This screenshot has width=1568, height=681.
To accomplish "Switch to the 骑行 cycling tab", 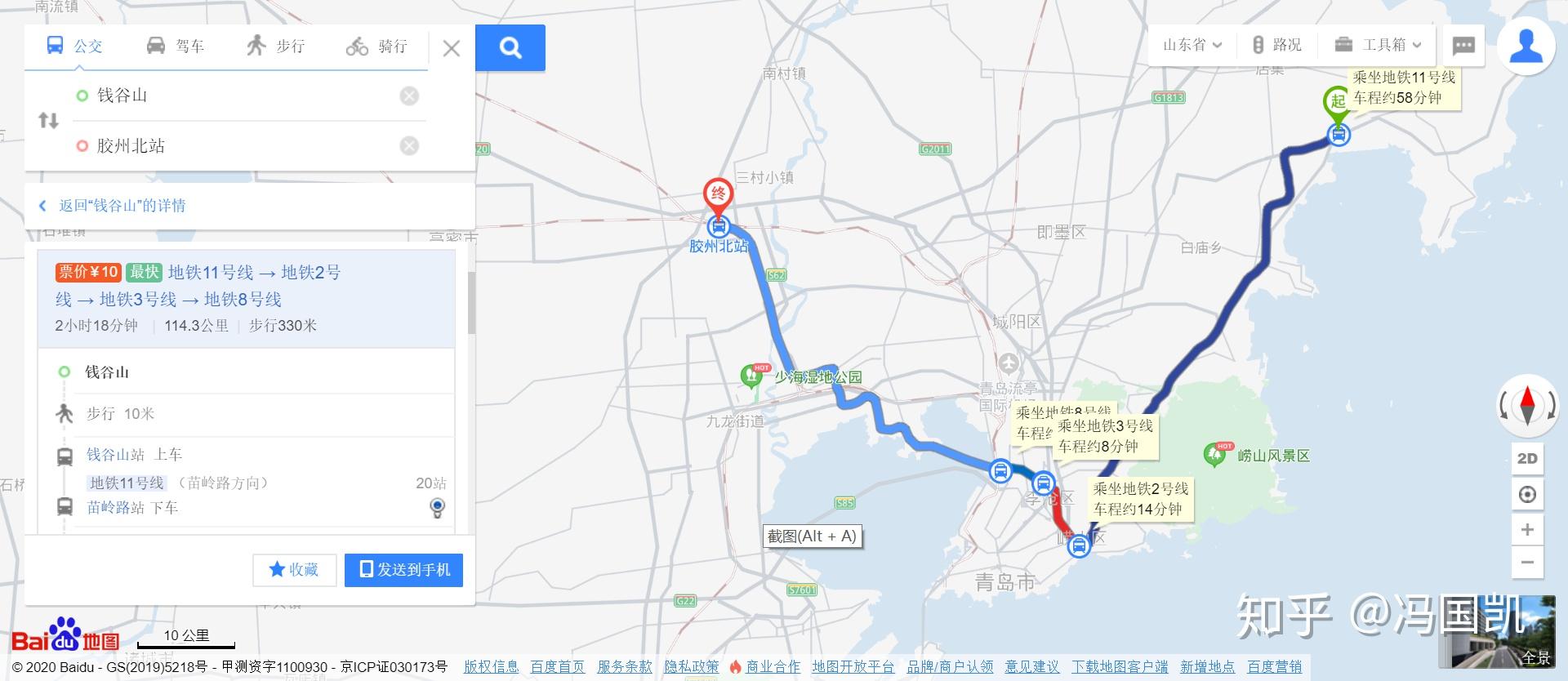I will [376, 46].
